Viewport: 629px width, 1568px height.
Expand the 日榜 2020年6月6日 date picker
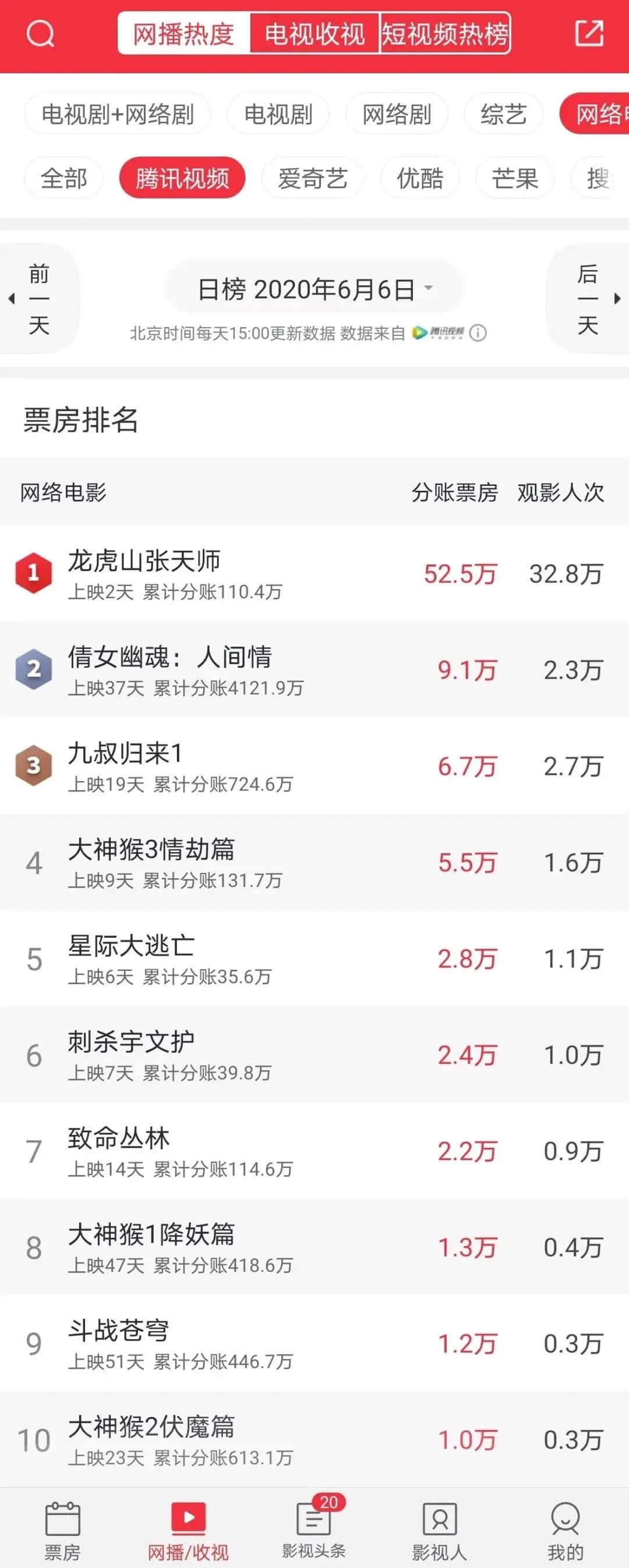tap(315, 289)
